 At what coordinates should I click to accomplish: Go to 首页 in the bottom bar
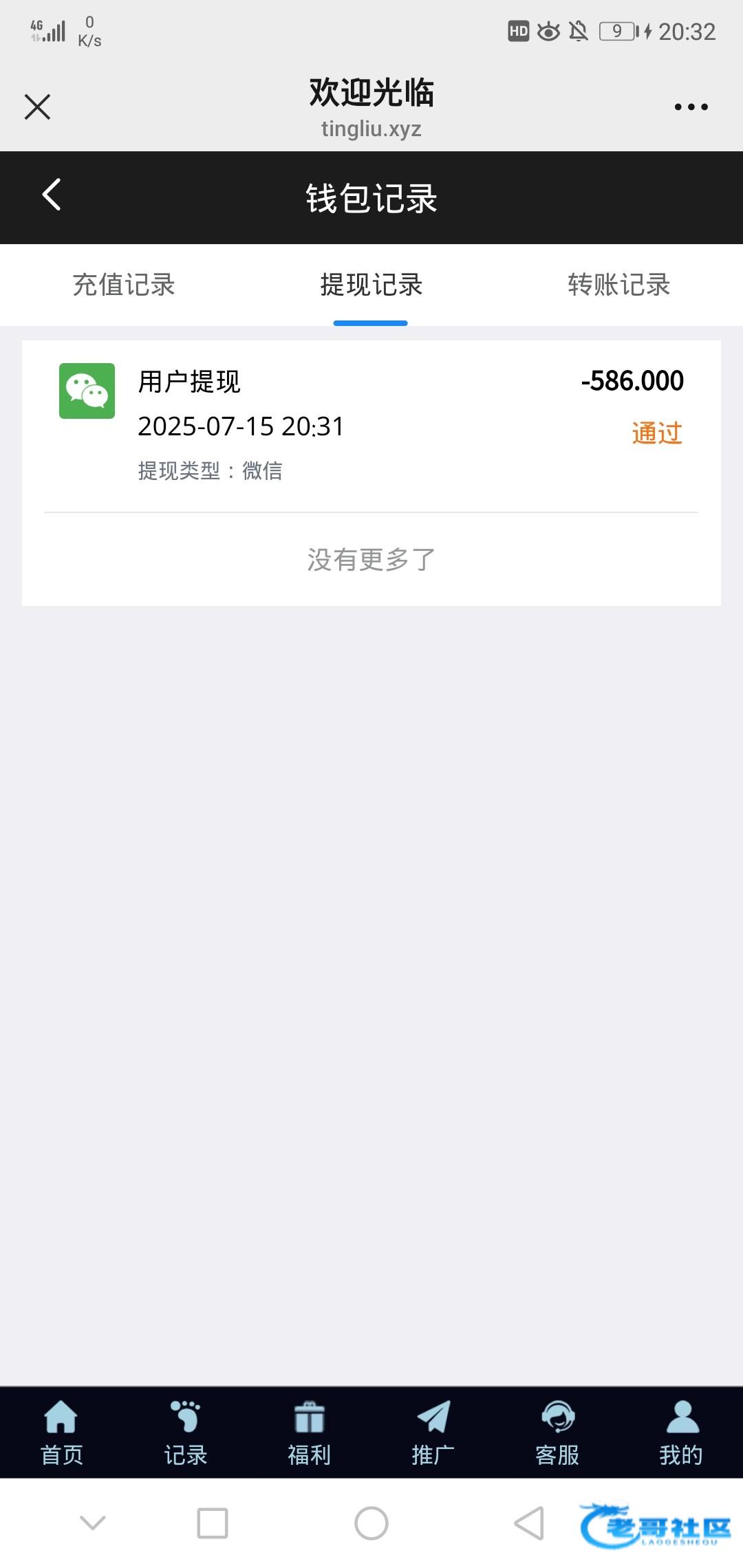[62, 1433]
